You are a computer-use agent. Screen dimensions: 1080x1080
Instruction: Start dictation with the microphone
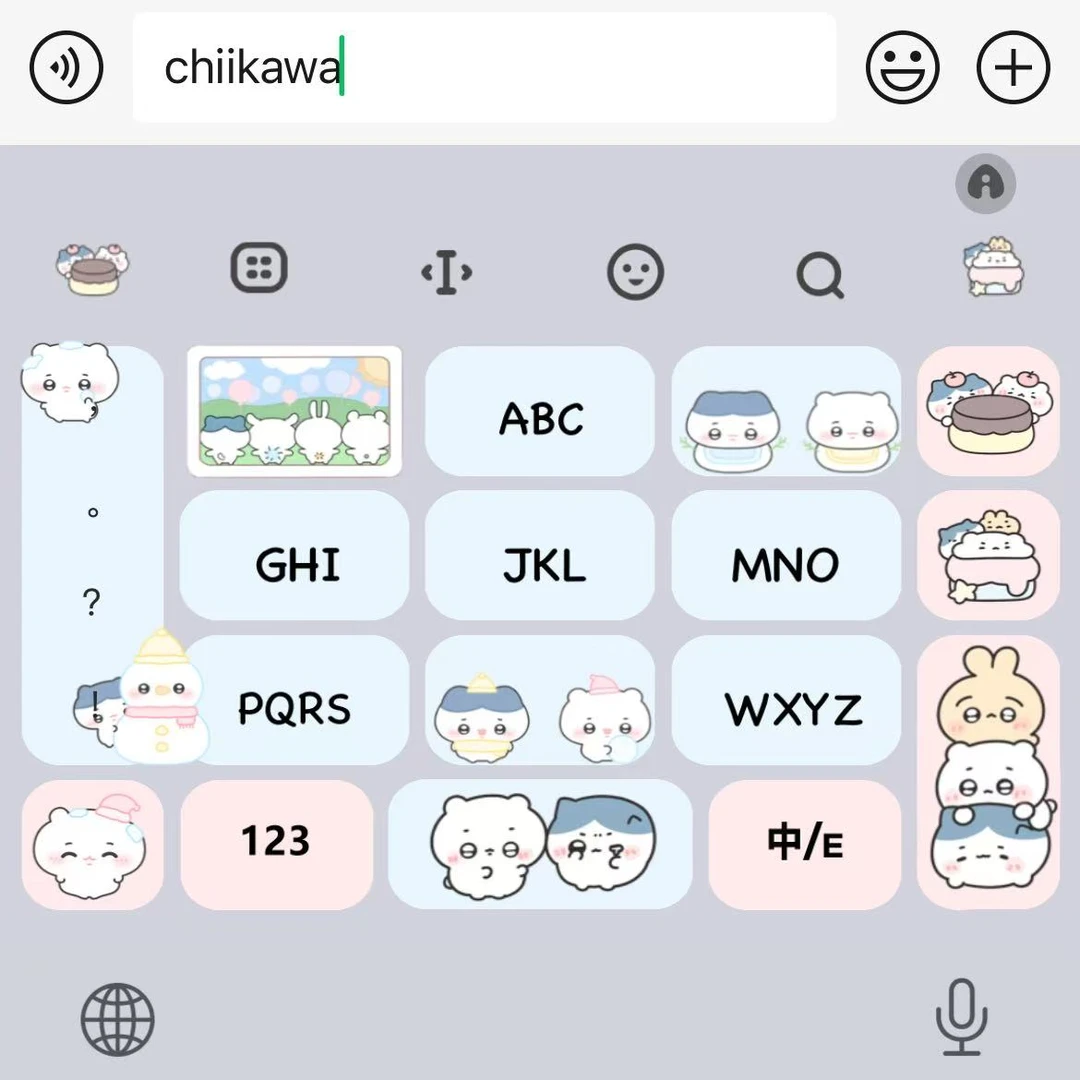pyautogui.click(x=962, y=1017)
